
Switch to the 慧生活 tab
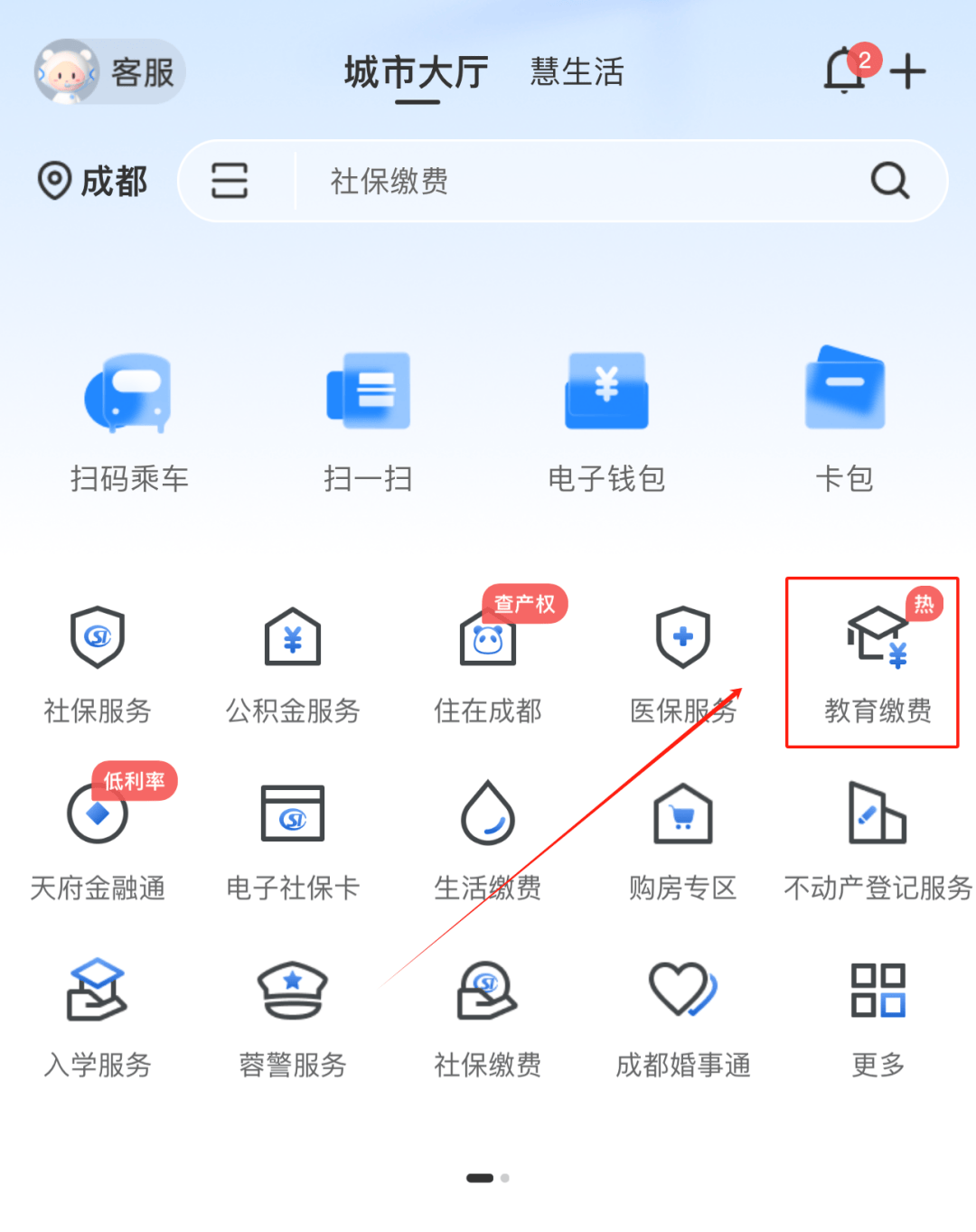(577, 72)
